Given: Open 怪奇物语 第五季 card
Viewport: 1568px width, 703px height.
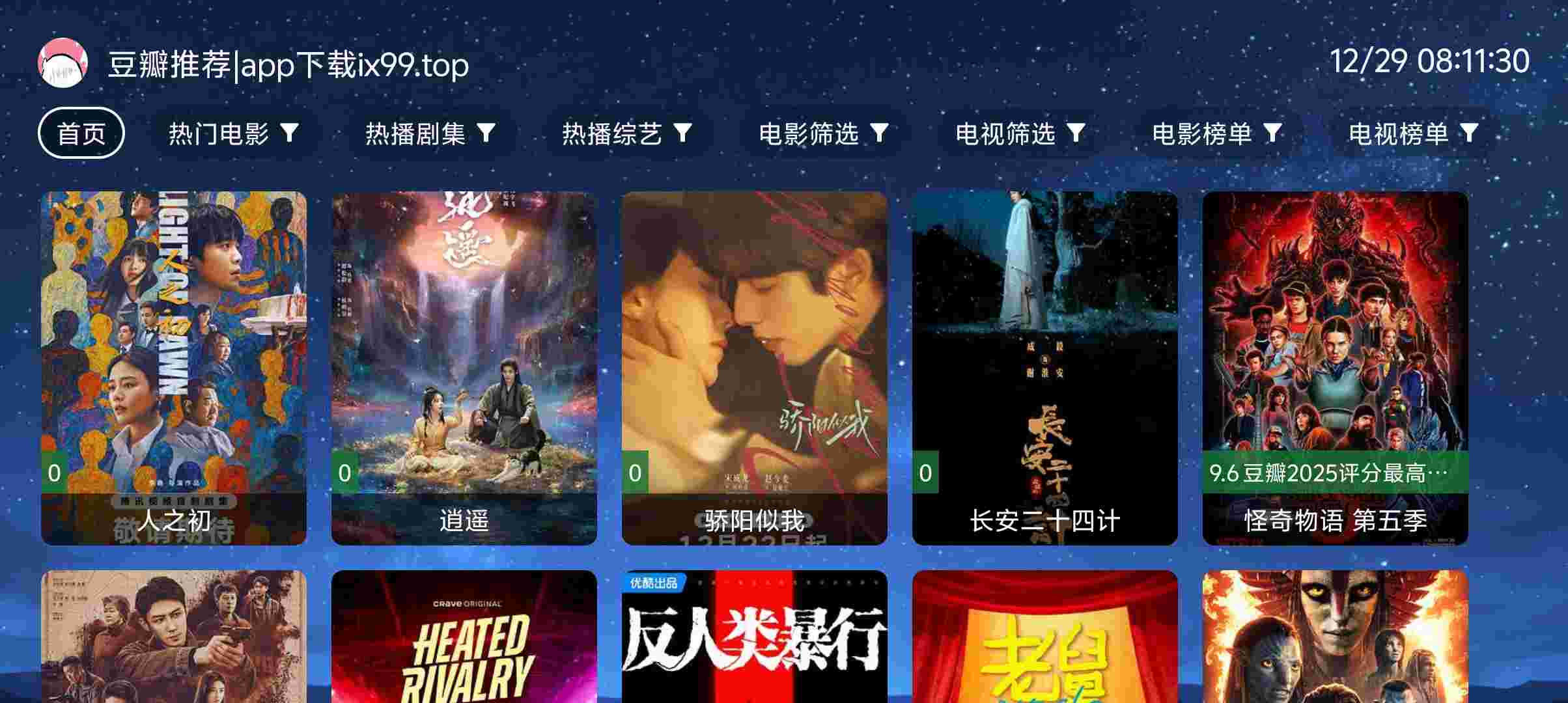Looking at the screenshot, I should (x=1335, y=368).
